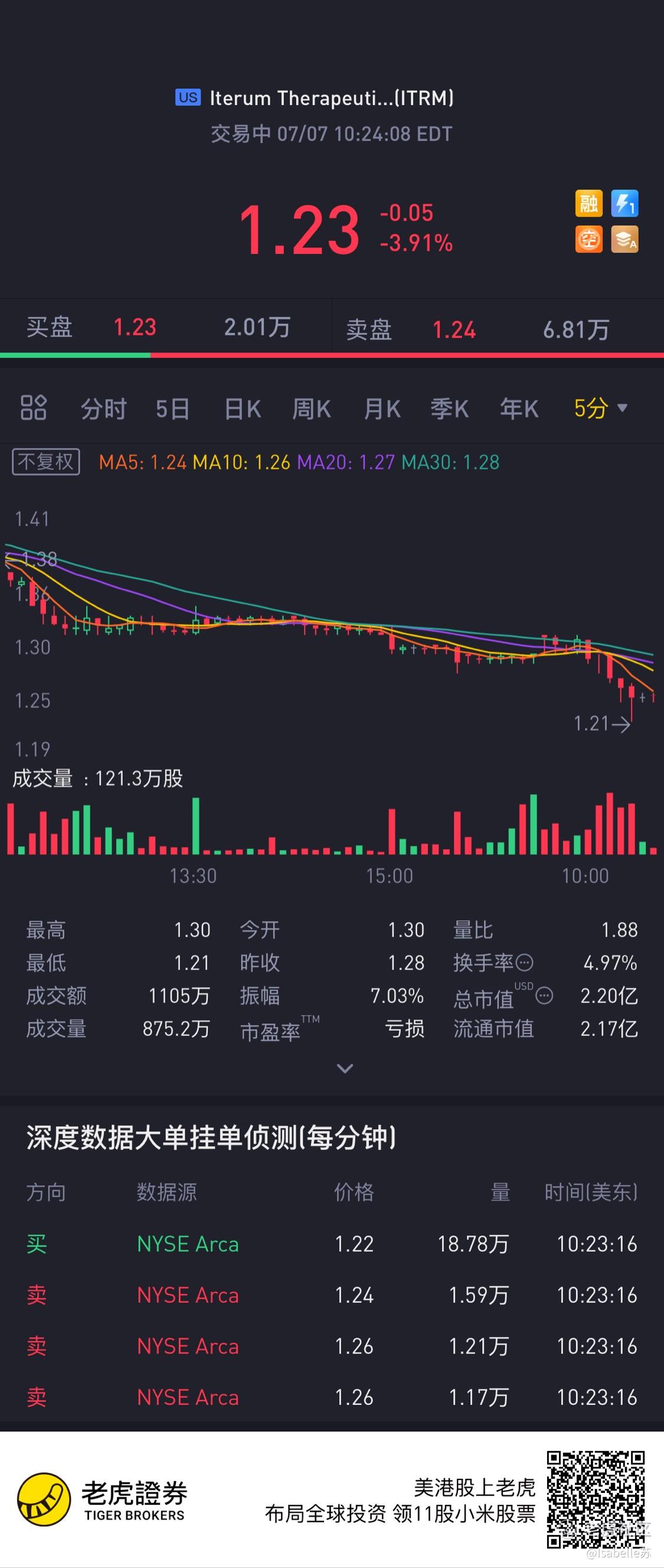Open the 总市值 info icon
The height and width of the screenshot is (1568, 664).
click(x=544, y=996)
